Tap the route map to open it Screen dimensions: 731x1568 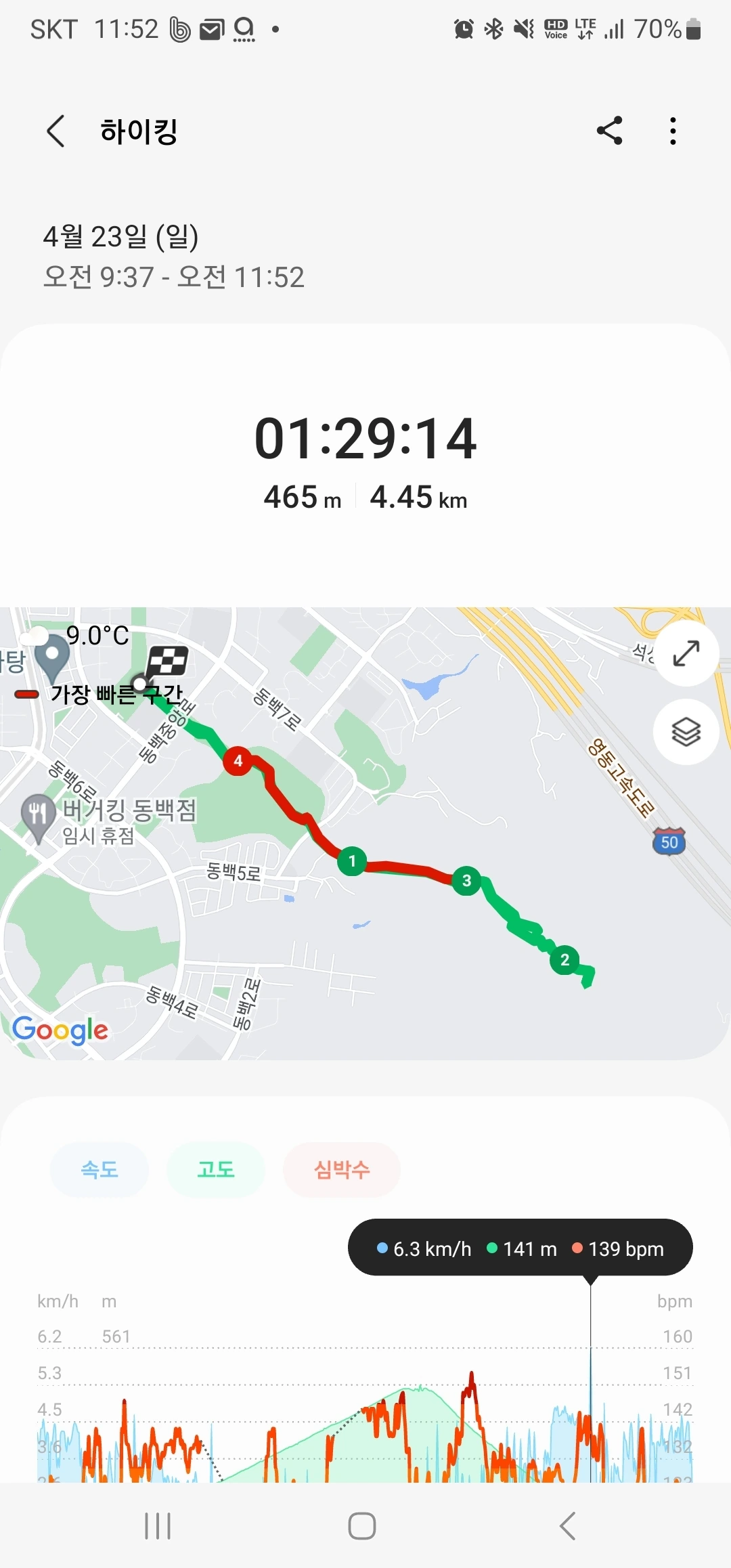click(365, 833)
